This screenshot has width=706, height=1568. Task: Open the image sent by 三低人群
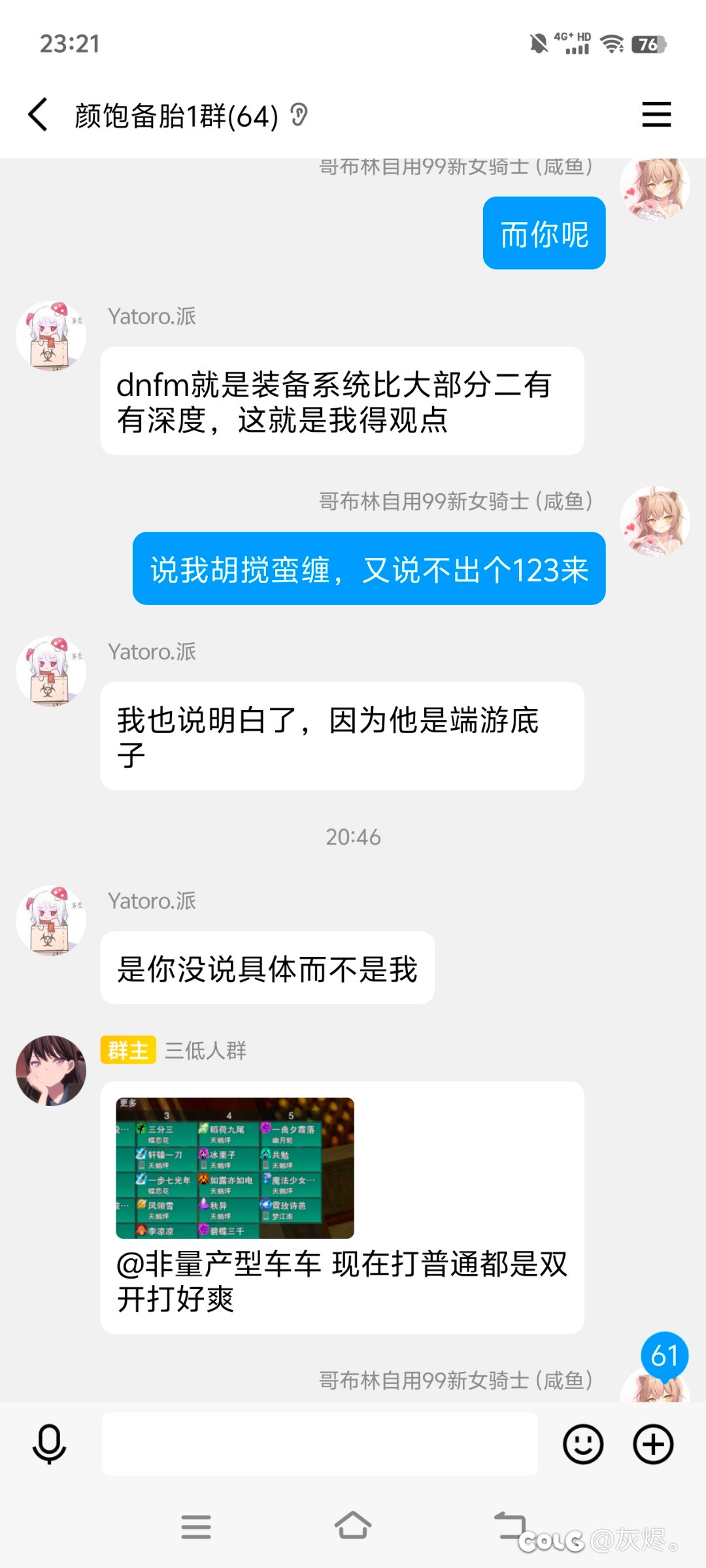point(235,1168)
